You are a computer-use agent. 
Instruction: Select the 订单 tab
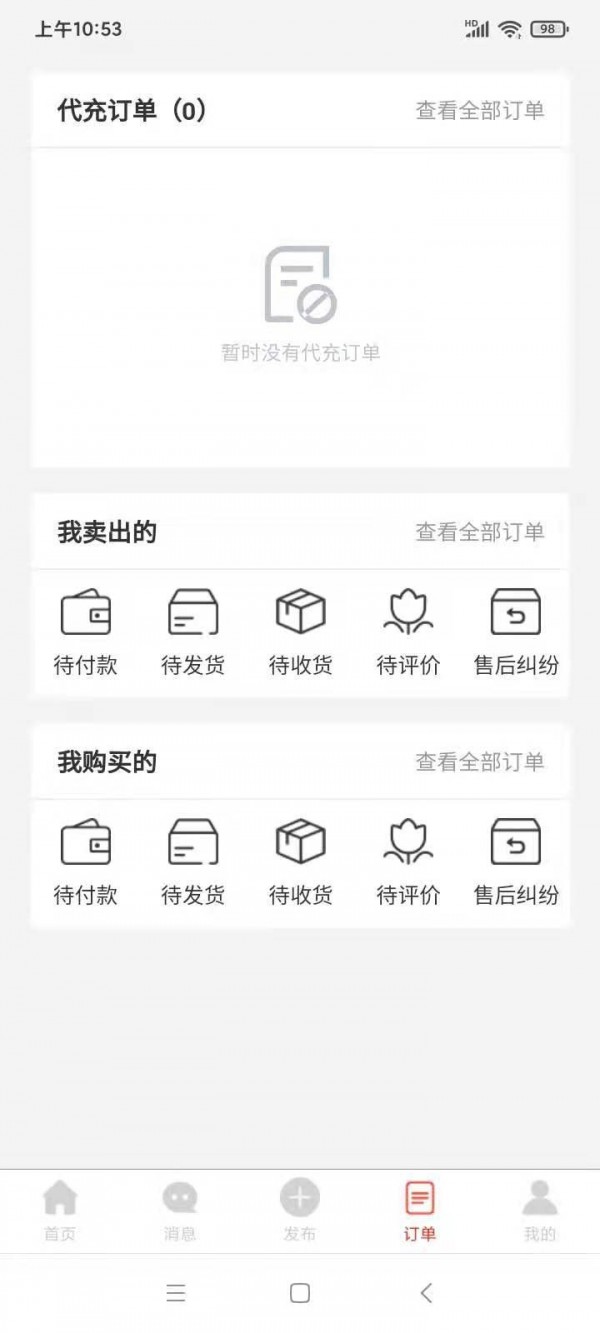pos(420,1210)
